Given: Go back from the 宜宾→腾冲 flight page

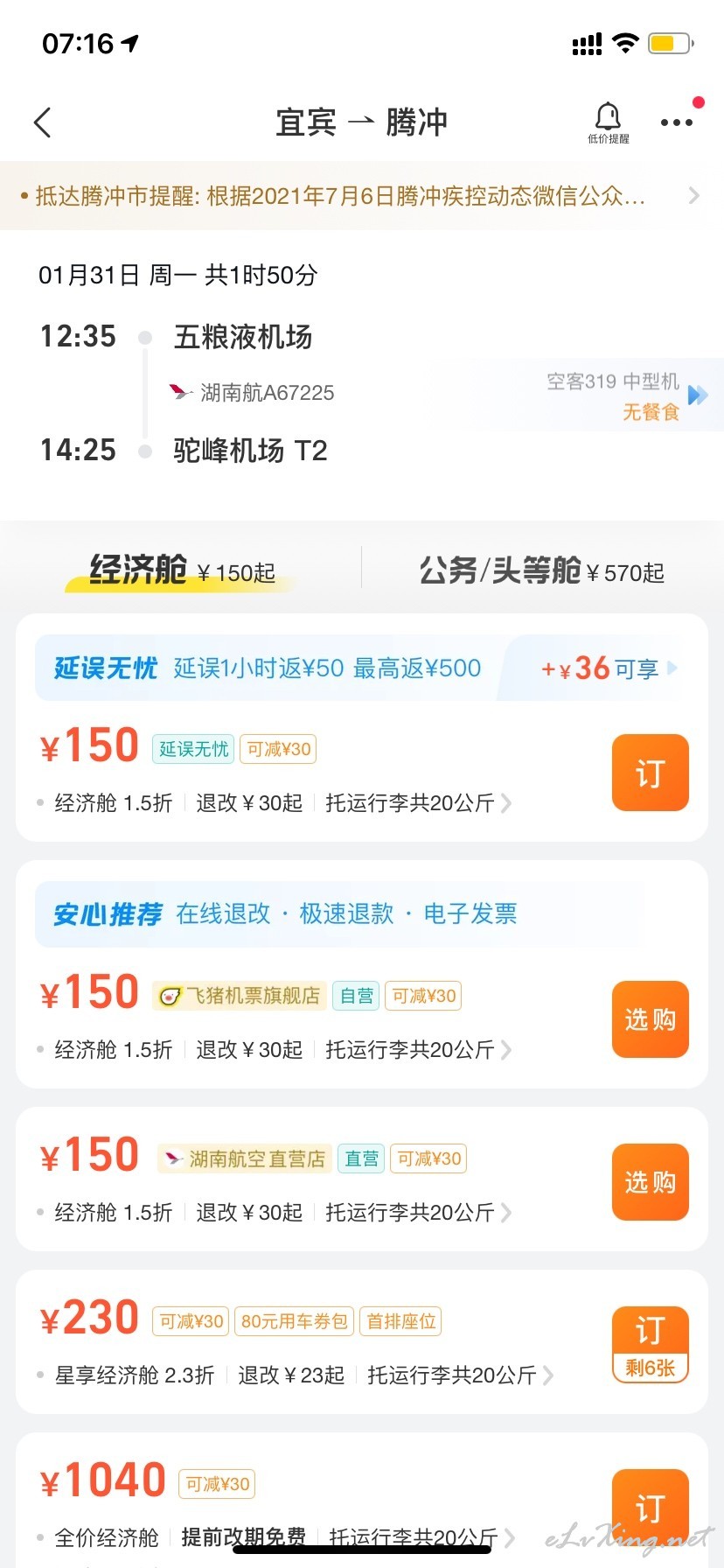Looking at the screenshot, I should point(43,123).
